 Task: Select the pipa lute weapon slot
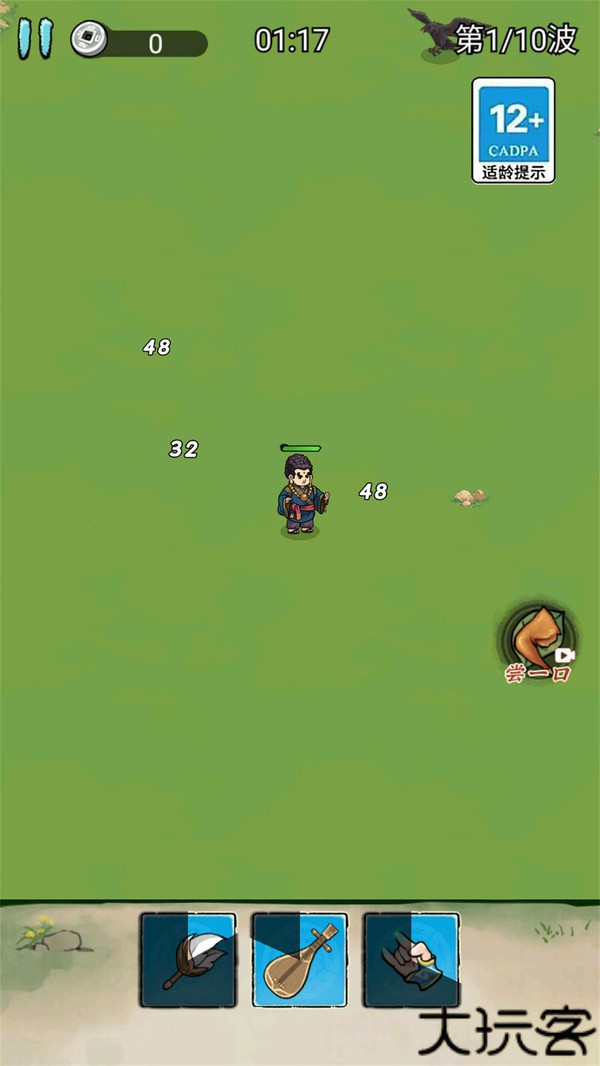click(x=300, y=959)
